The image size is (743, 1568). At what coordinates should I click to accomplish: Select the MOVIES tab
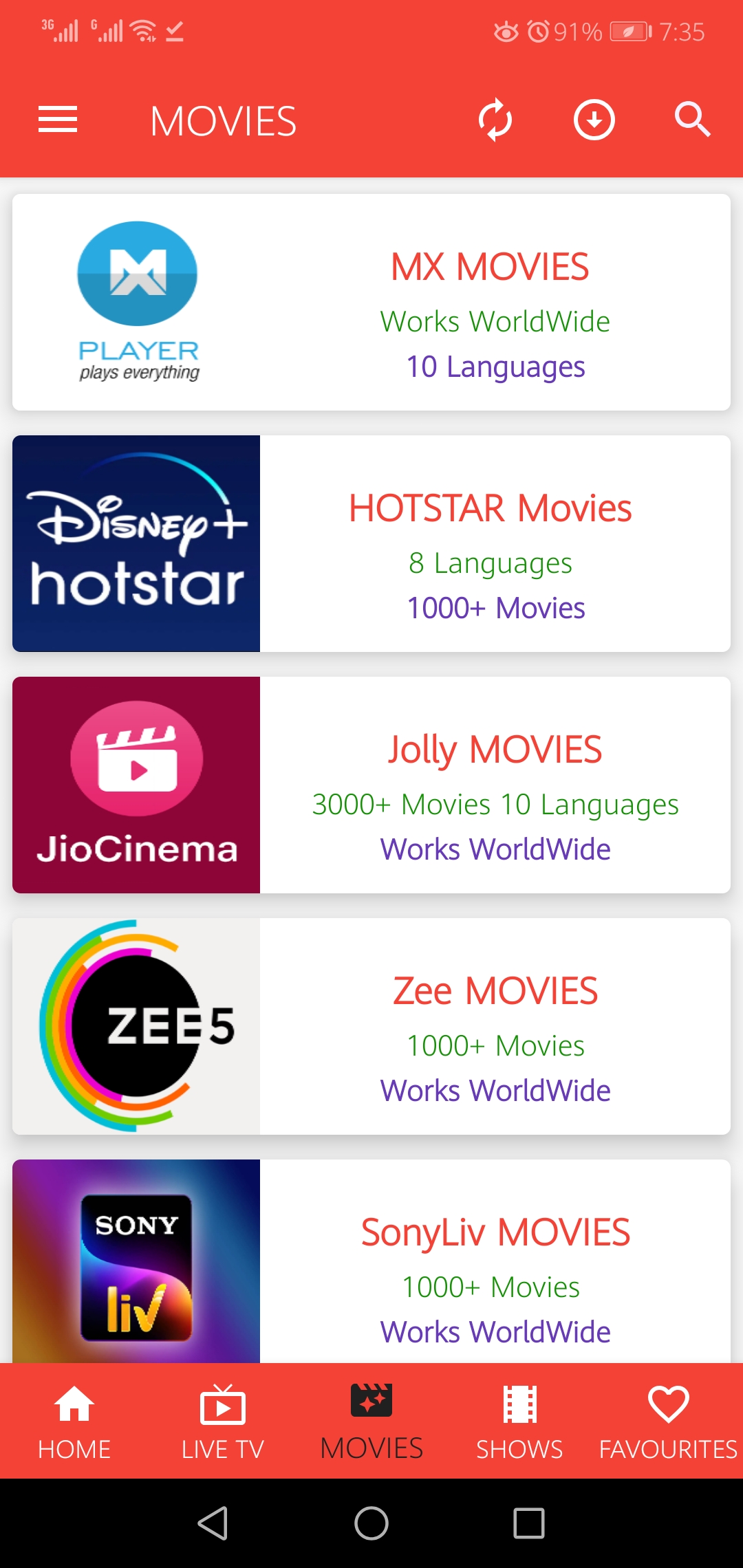click(371, 1422)
